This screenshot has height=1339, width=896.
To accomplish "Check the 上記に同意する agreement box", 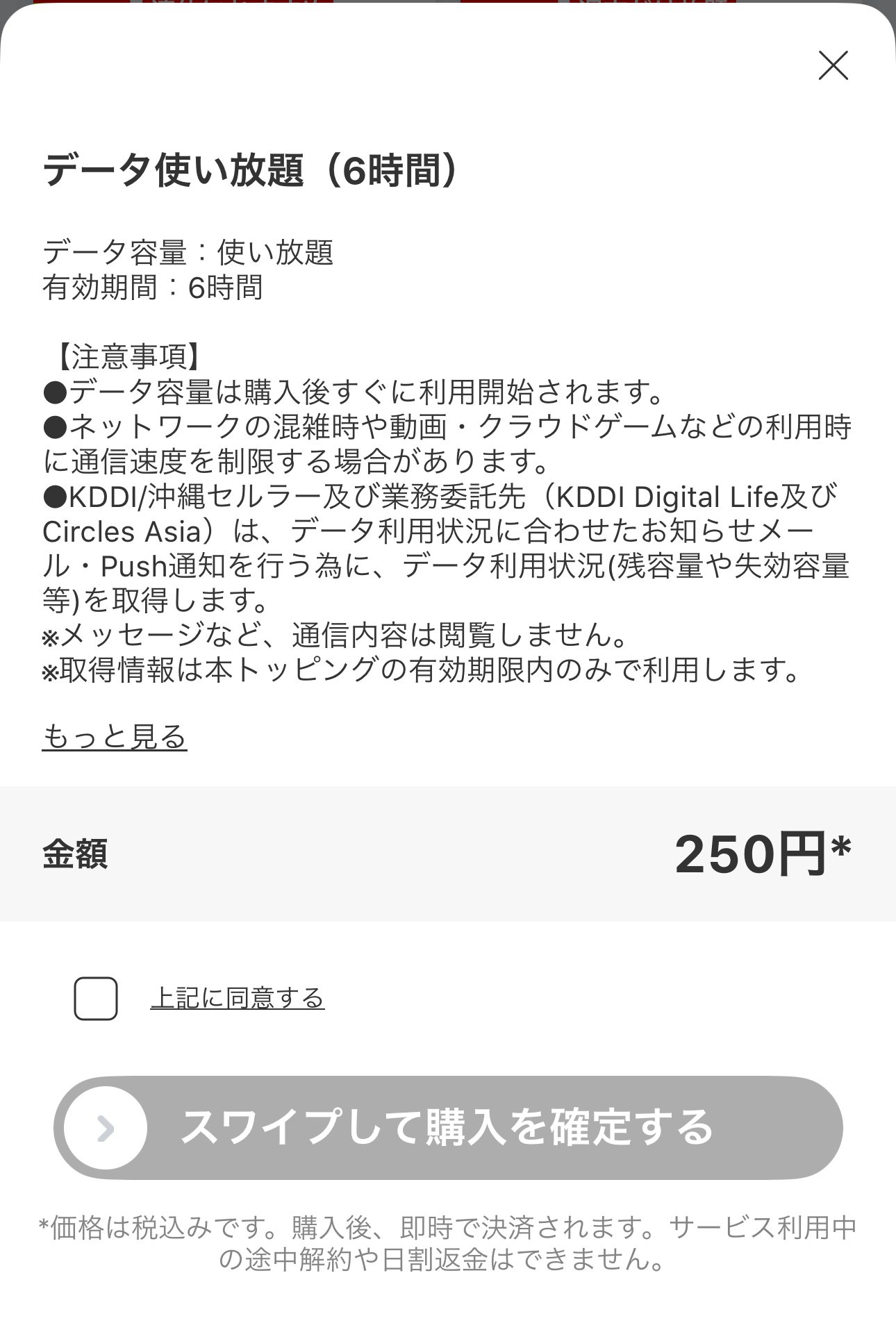I will (96, 998).
